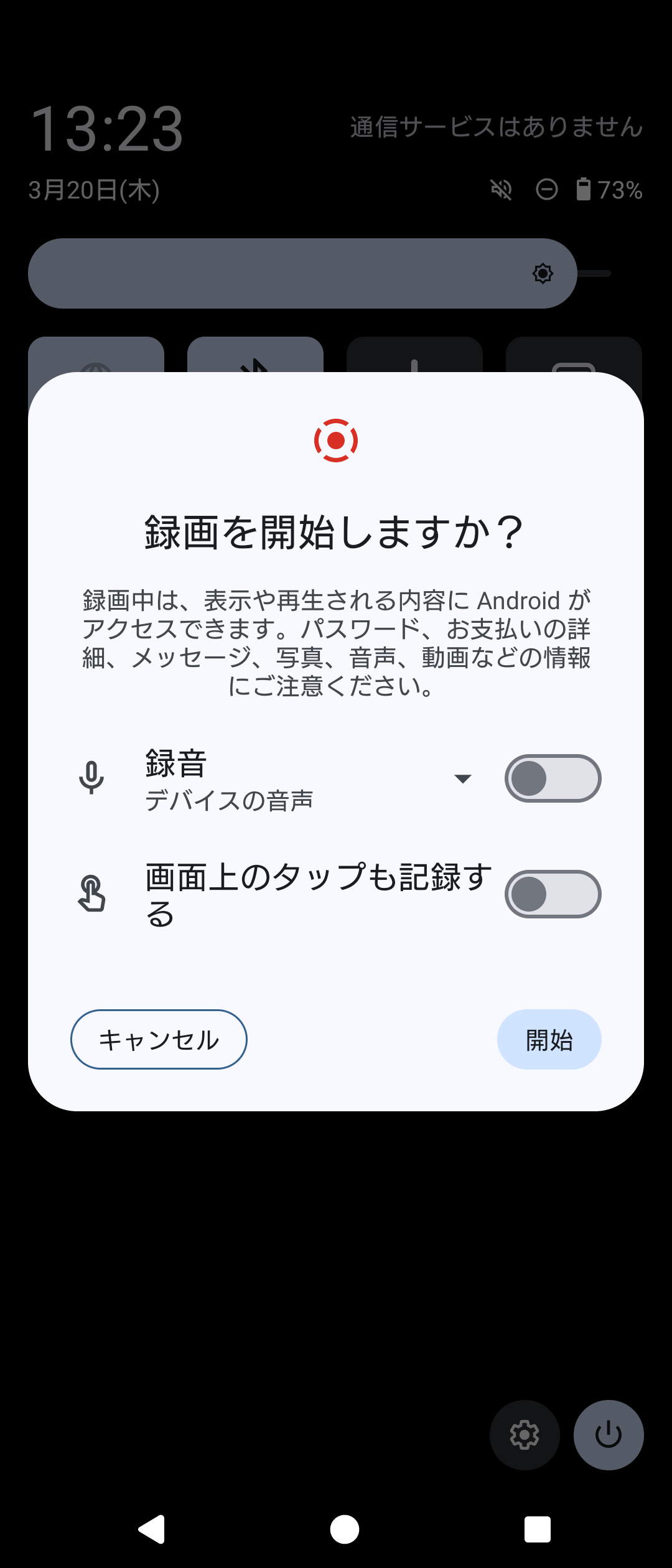This screenshot has width=672, height=1568.
Task: Open the power menu button
Action: point(609,1435)
